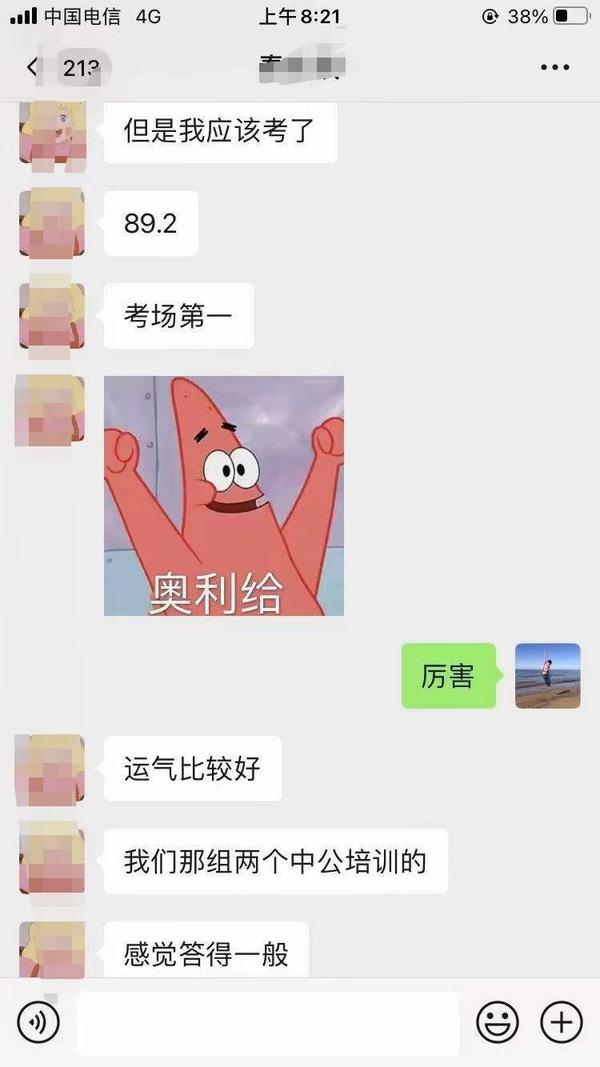Tap the message text field
The height and width of the screenshot is (1067, 600).
268,1023
